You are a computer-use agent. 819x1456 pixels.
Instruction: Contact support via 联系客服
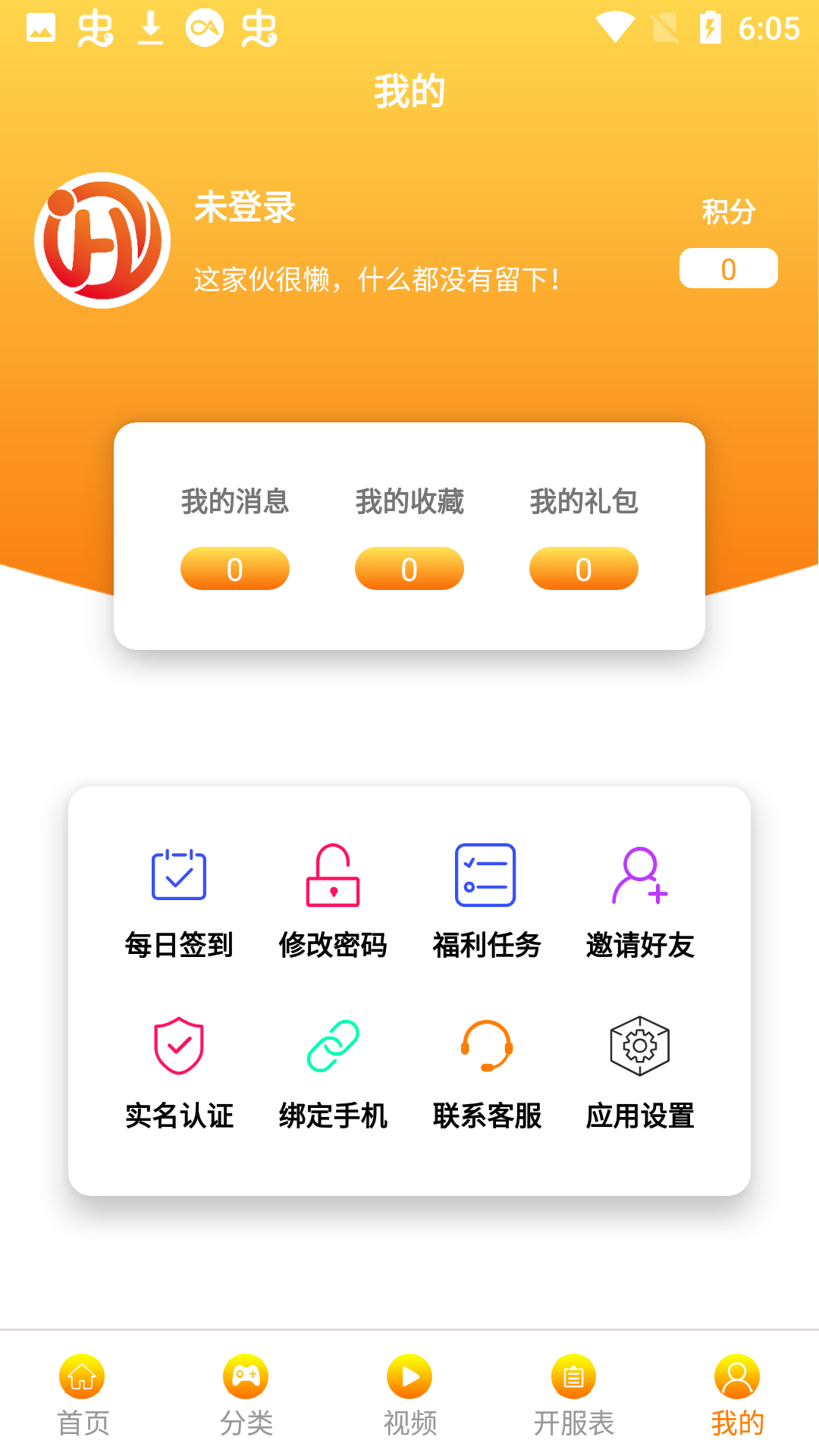(x=486, y=1072)
